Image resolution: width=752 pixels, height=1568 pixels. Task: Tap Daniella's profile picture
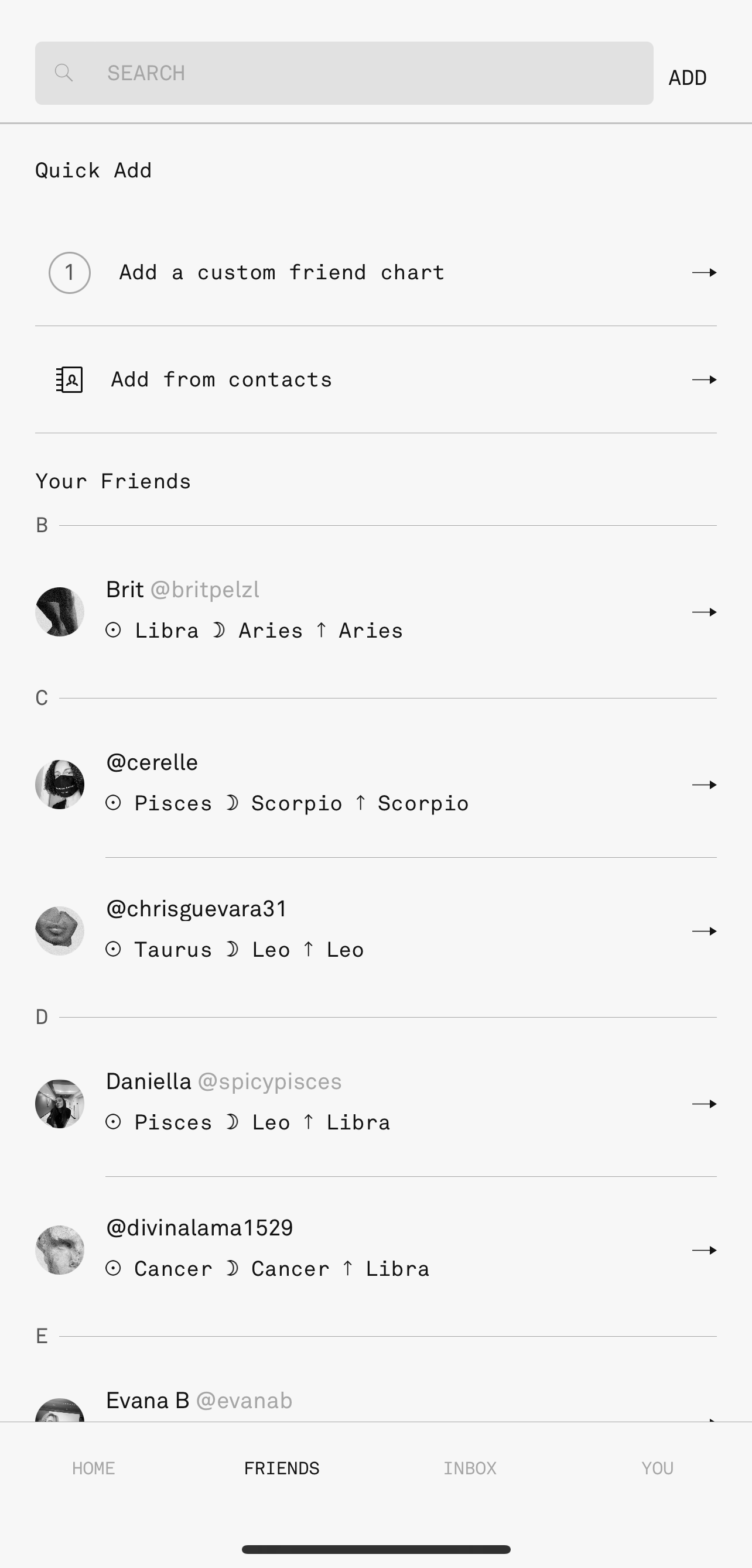tap(60, 1104)
